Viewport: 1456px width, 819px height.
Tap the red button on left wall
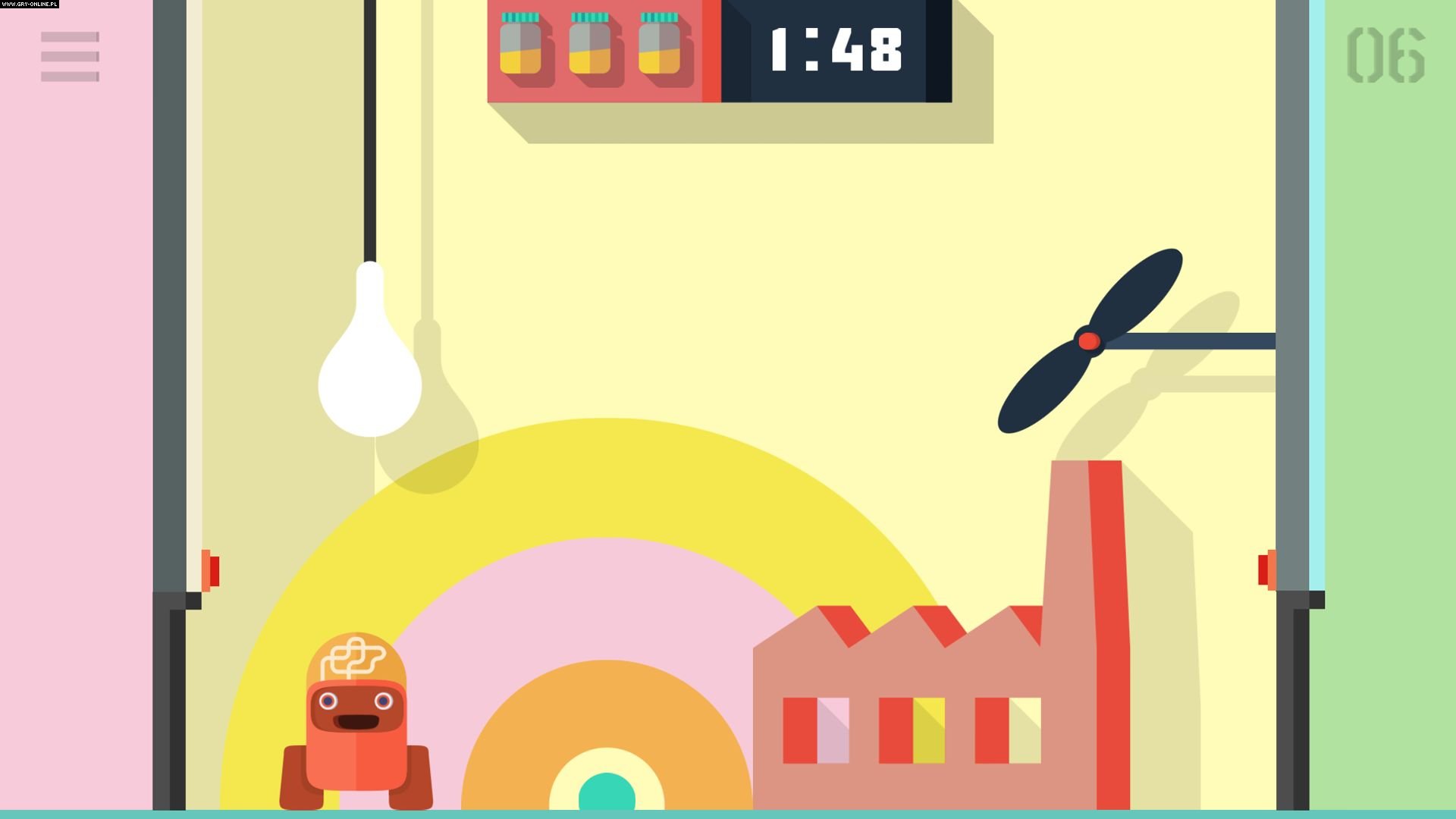coord(211,571)
